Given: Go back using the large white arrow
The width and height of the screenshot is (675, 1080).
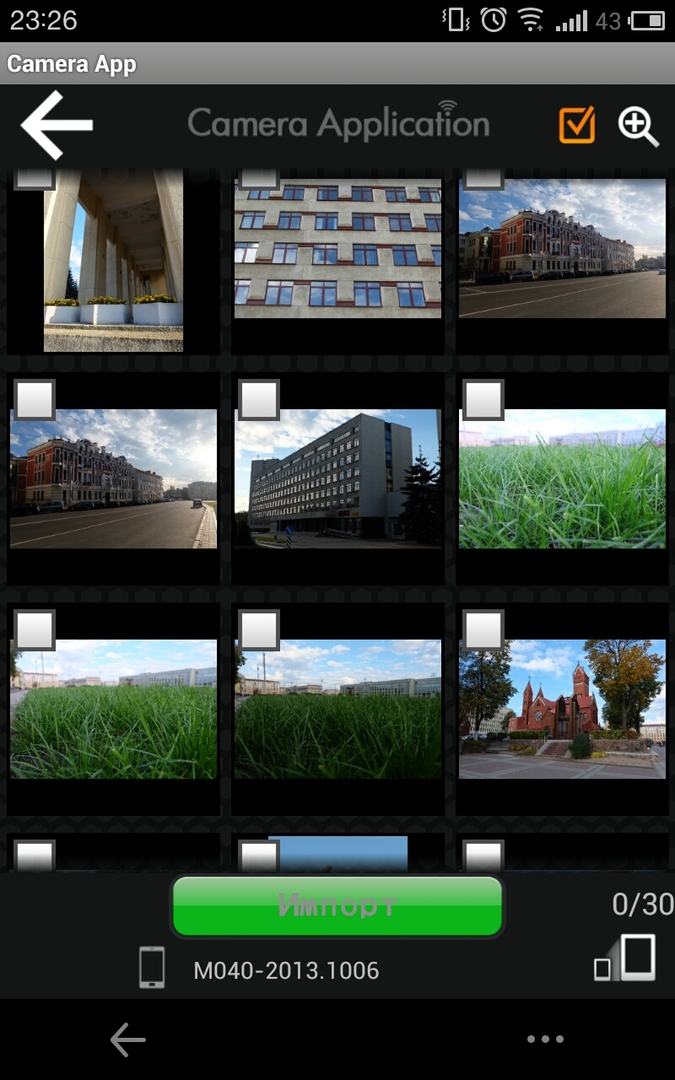Looking at the screenshot, I should tap(57, 125).
